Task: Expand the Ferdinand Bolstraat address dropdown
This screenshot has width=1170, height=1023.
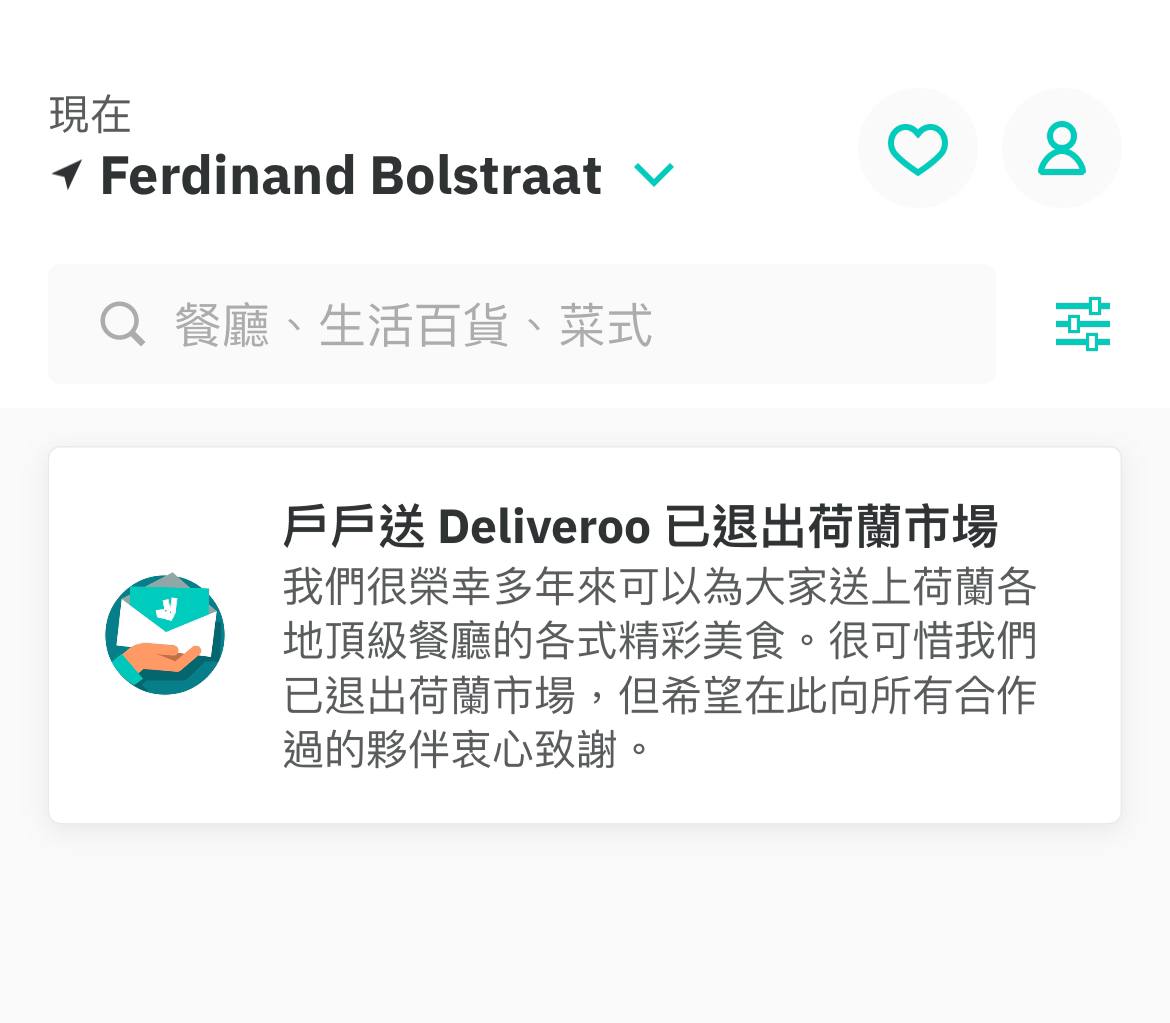Action: click(654, 175)
